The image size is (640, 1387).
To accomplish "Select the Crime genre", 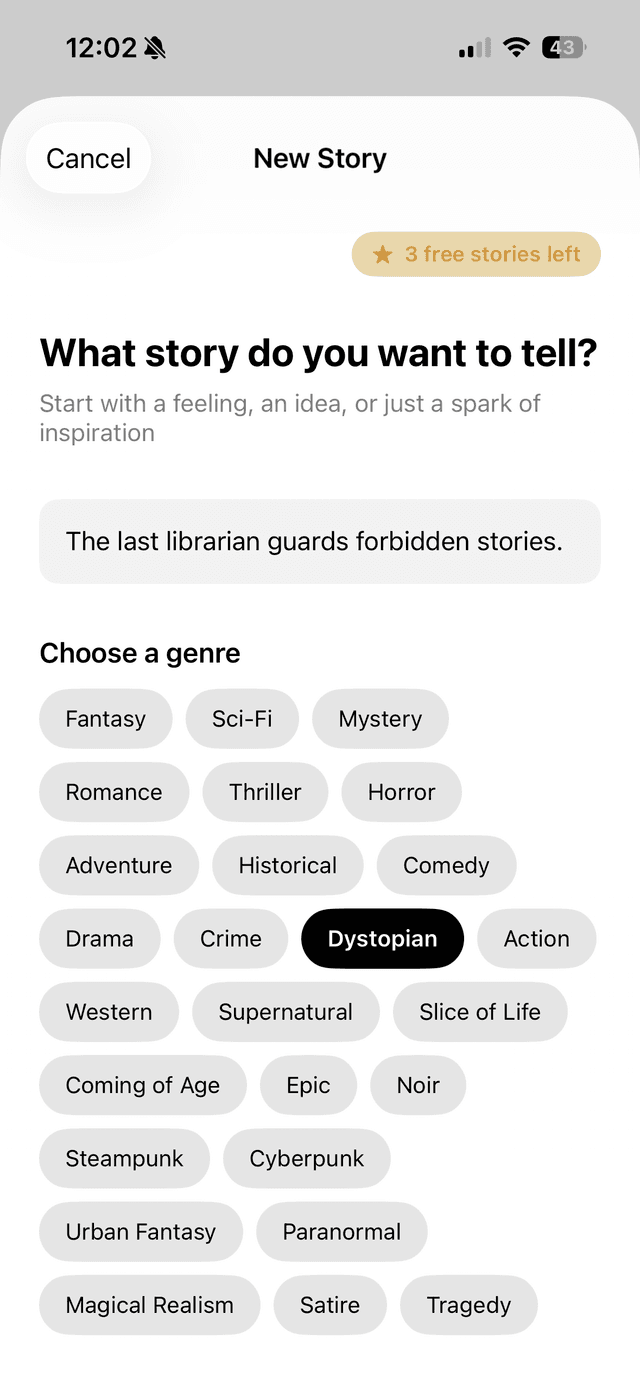I will click(231, 938).
